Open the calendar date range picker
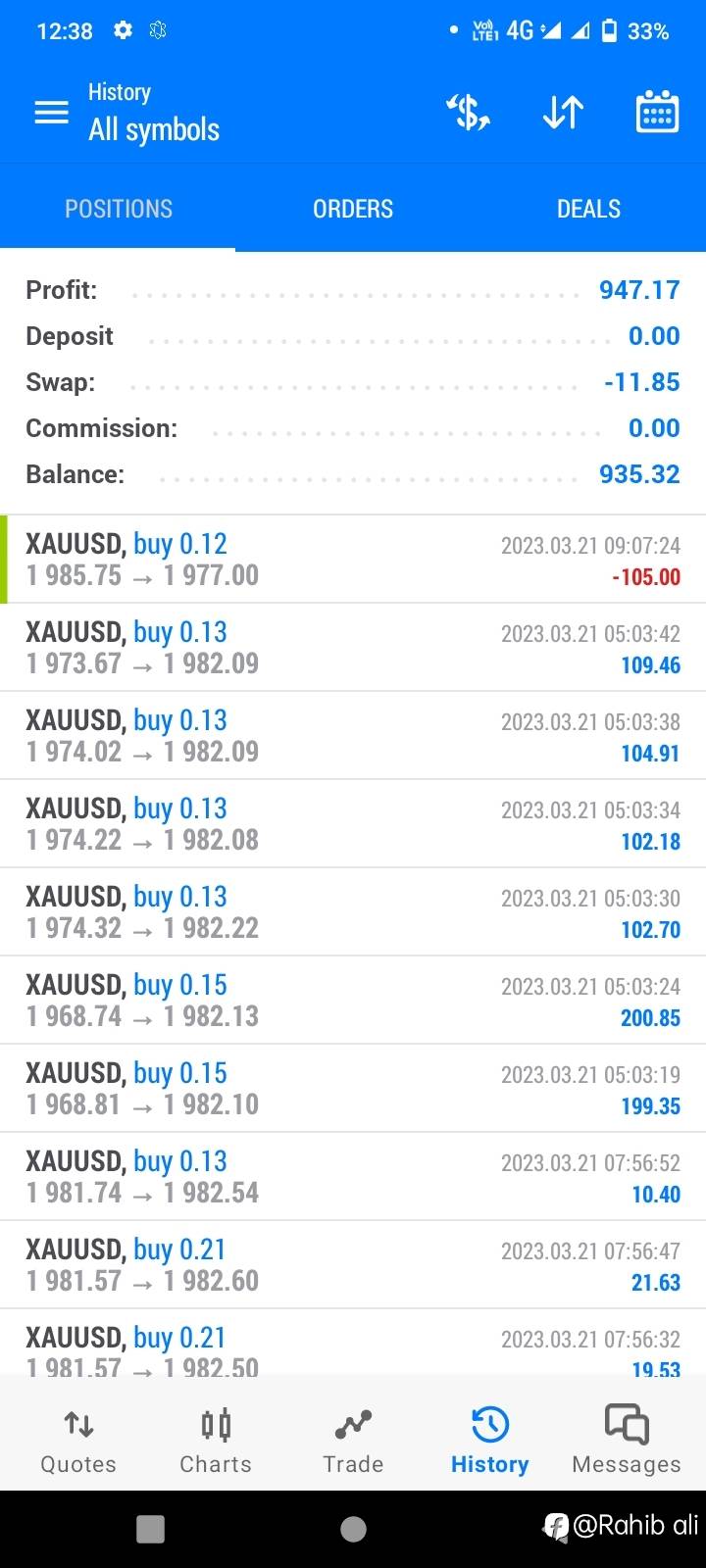The width and height of the screenshot is (706, 1568). pos(657,112)
